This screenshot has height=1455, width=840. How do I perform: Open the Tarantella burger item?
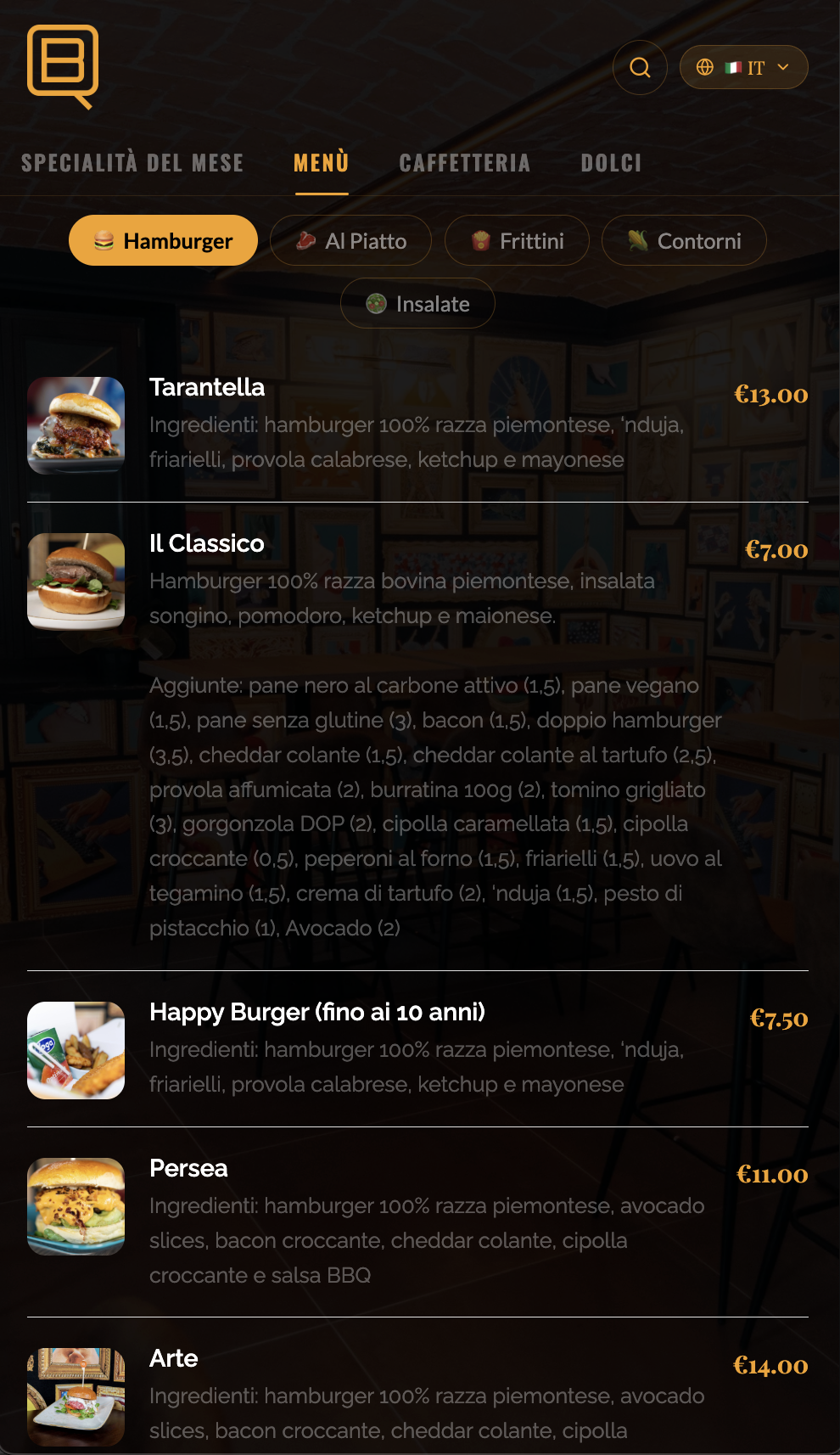(x=207, y=388)
